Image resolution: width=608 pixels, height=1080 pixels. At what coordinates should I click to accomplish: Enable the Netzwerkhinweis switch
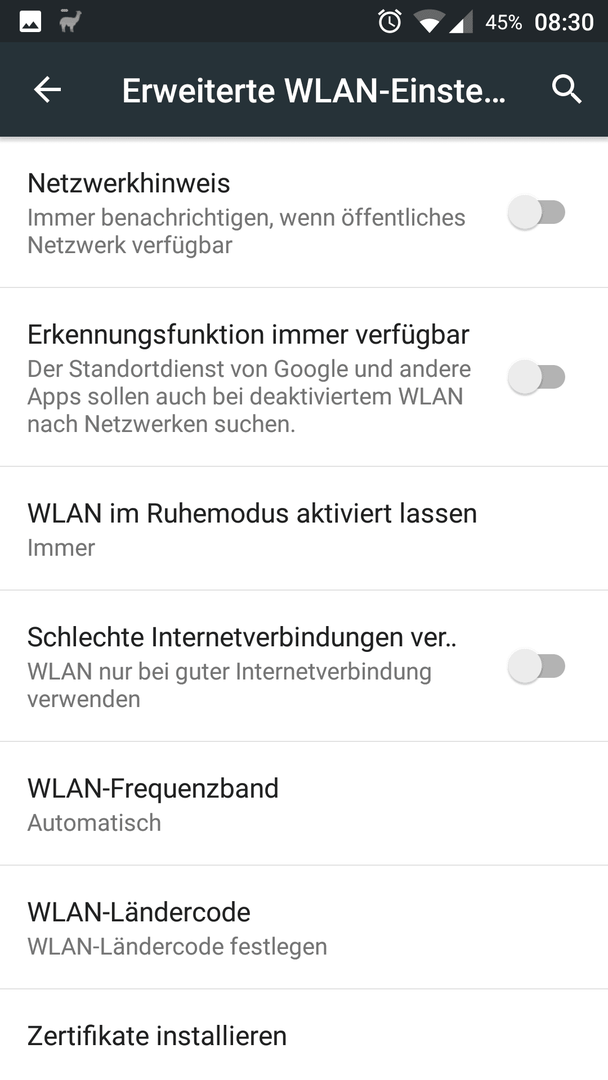click(x=536, y=212)
